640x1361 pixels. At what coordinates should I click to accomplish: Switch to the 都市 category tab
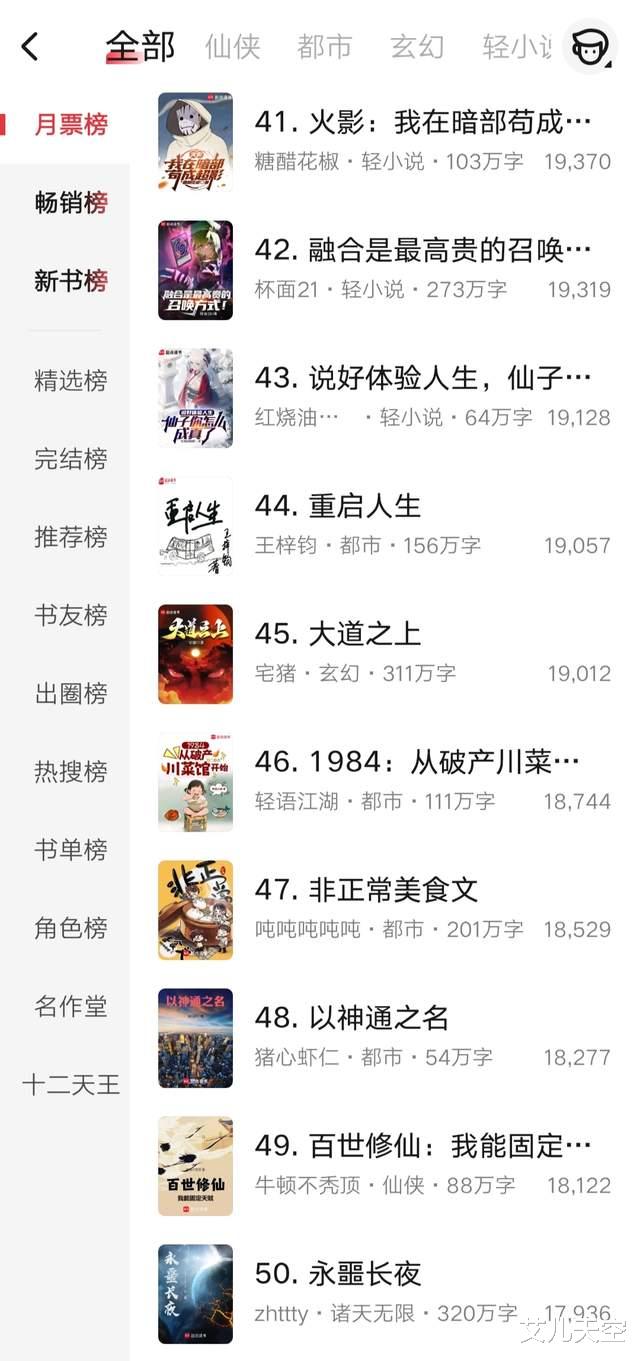click(324, 46)
